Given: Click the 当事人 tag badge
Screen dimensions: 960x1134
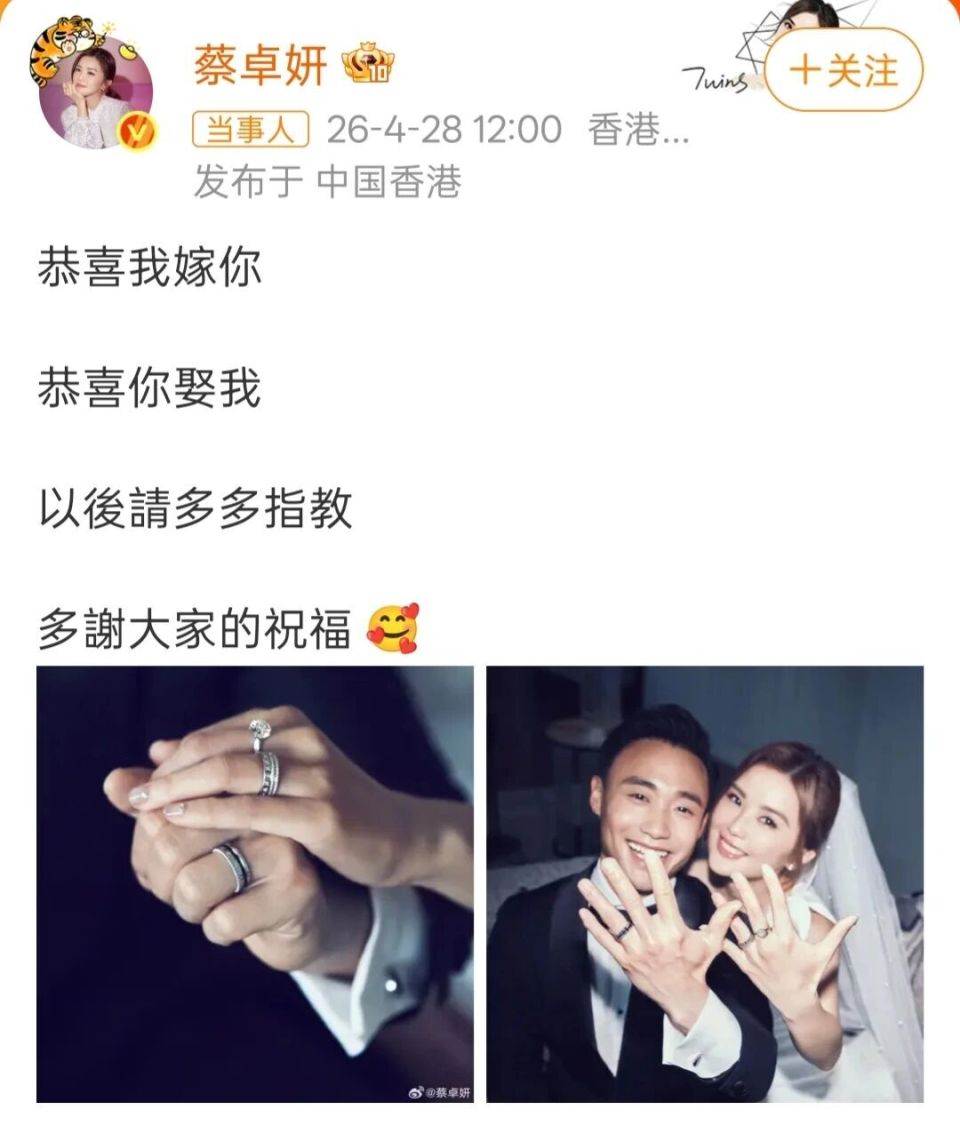Looking at the screenshot, I should pyautogui.click(x=250, y=128).
